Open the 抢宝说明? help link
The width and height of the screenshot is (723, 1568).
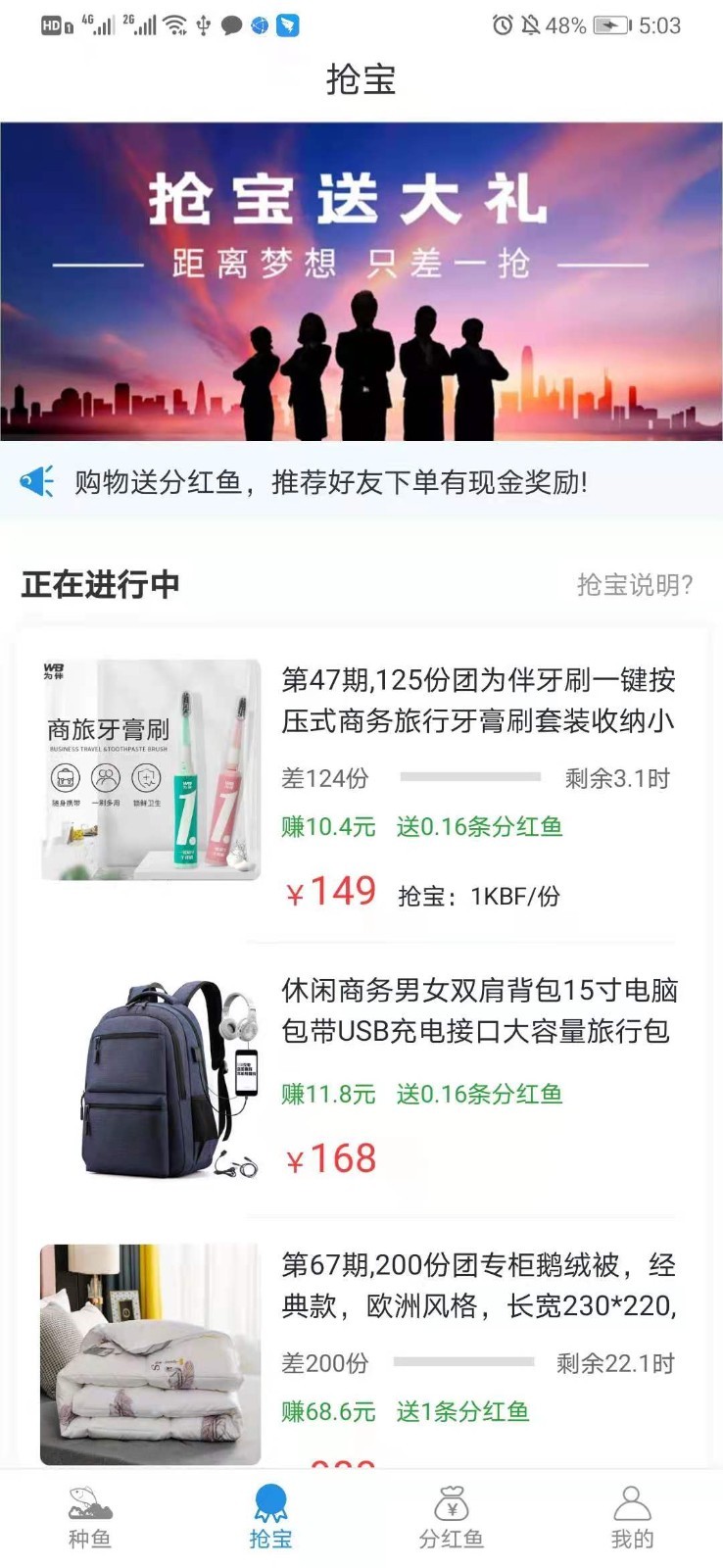634,585
